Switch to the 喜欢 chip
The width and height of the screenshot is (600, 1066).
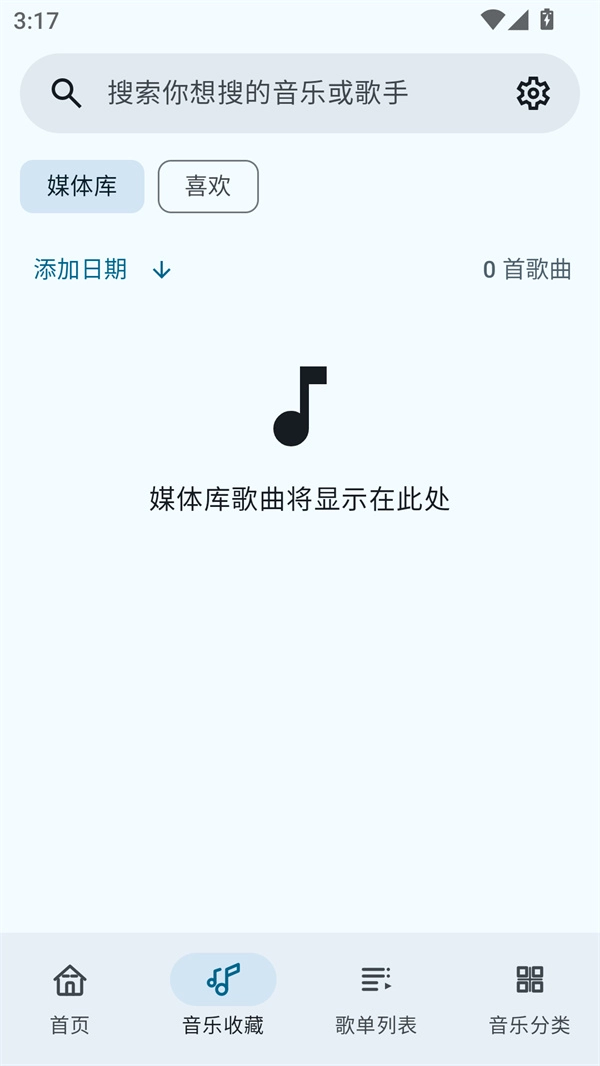[x=208, y=186]
